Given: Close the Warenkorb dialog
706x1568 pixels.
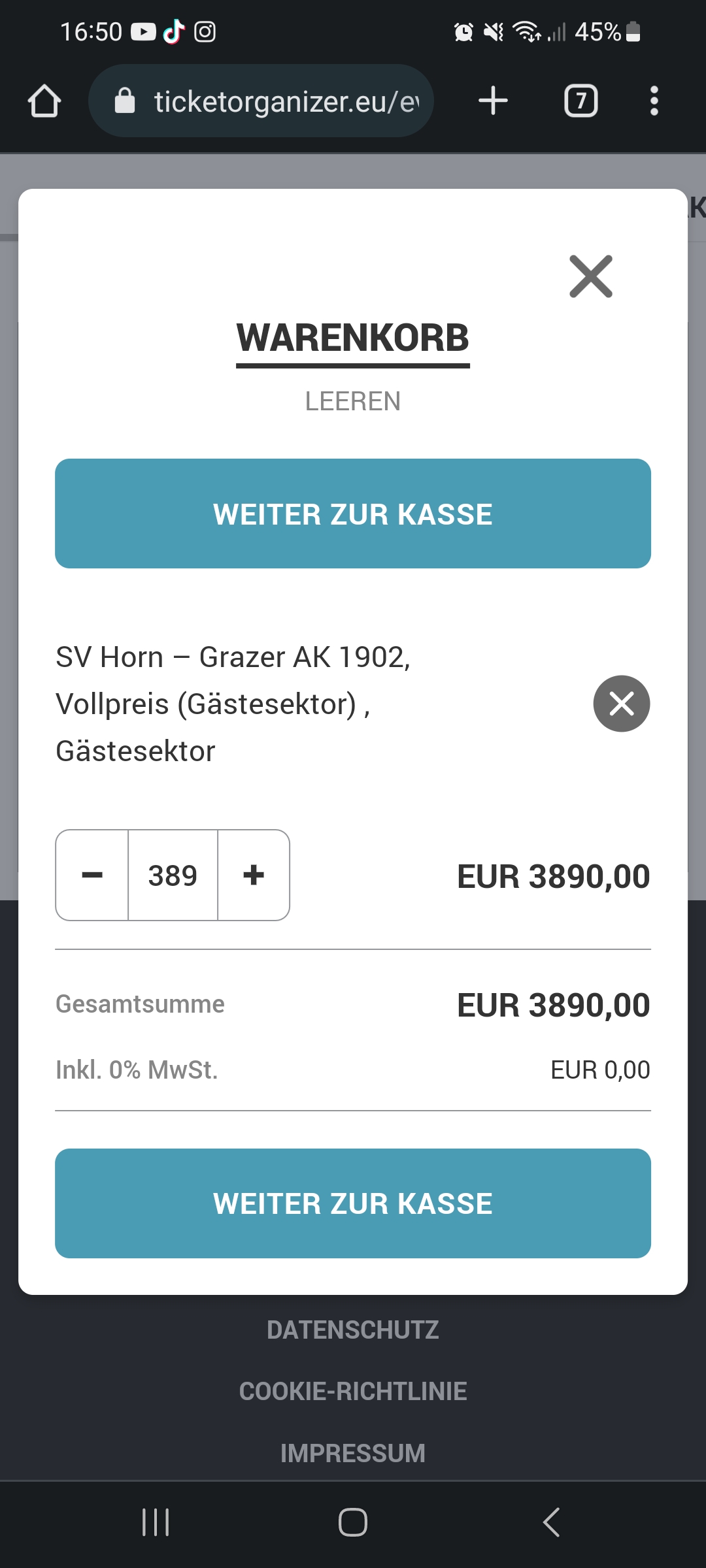Looking at the screenshot, I should [591, 276].
